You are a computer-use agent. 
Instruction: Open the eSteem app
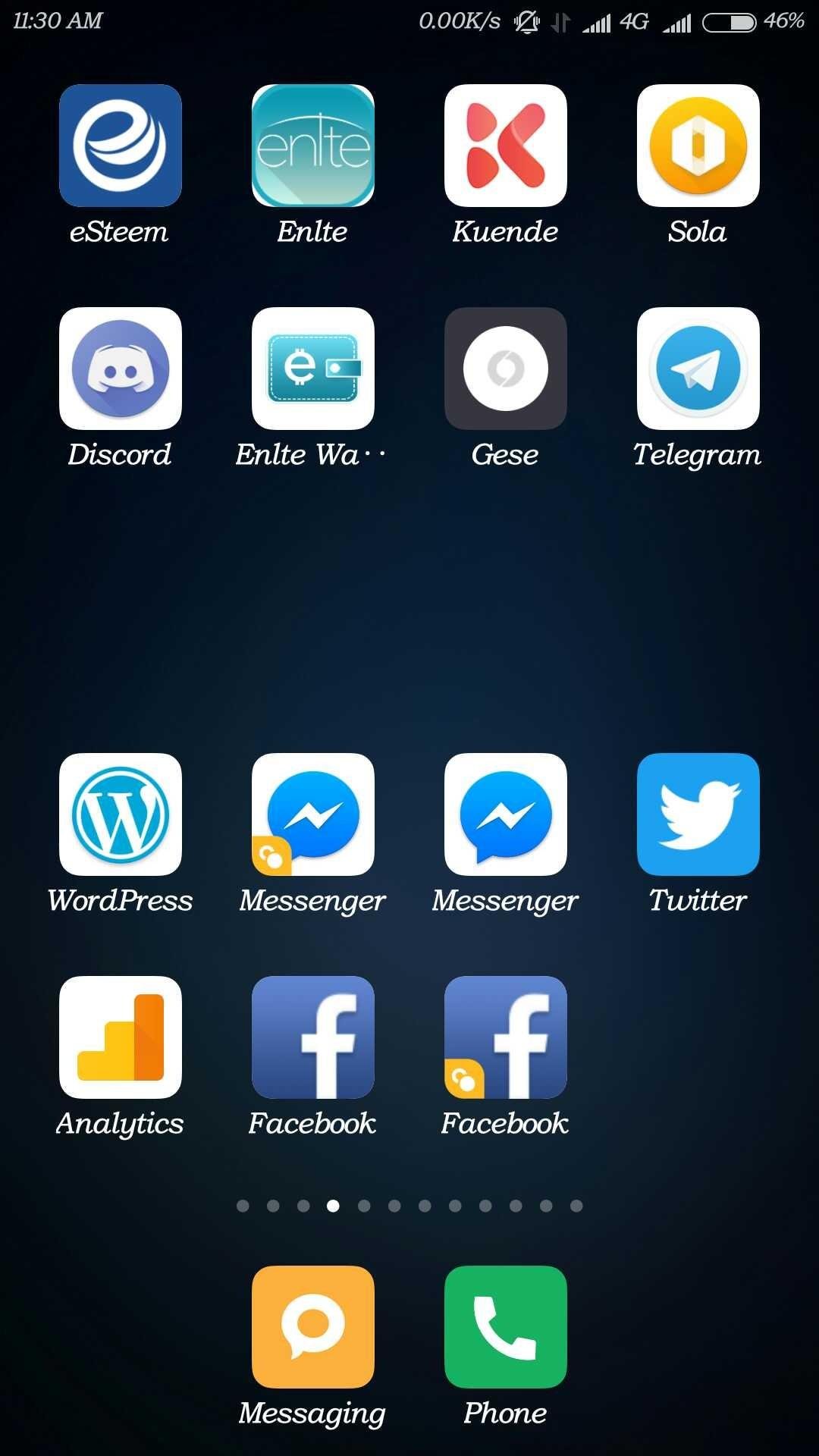click(x=121, y=146)
